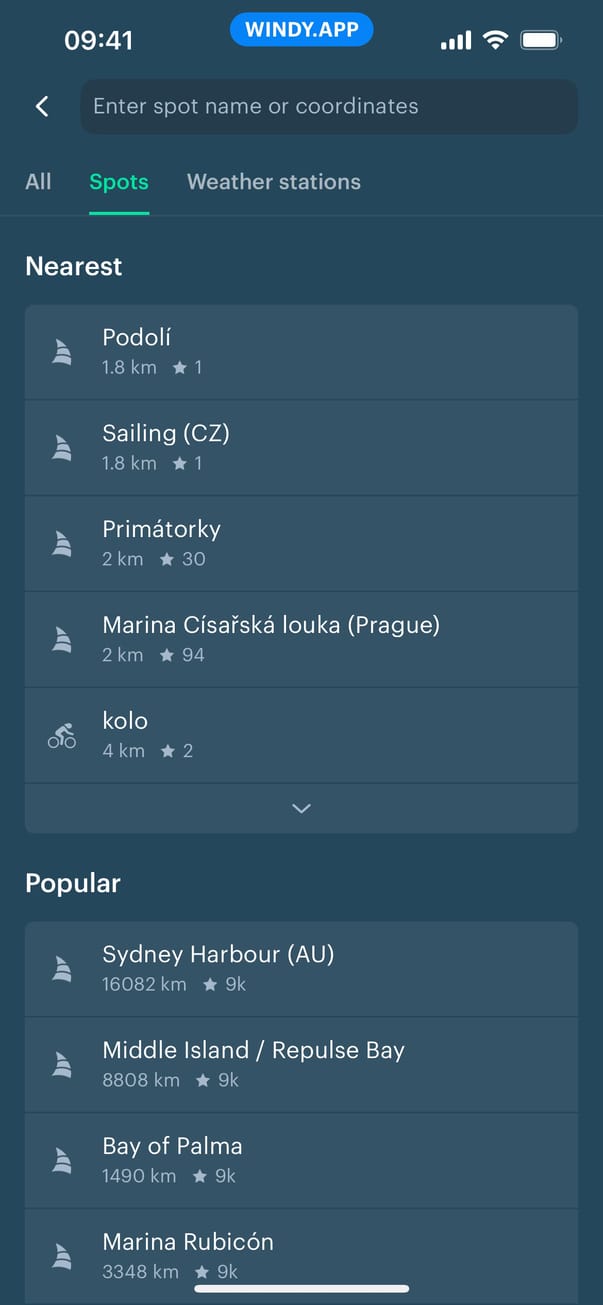This screenshot has width=603, height=1305.
Task: Open Sydney Harbour (AU) spot
Action: click(301, 969)
